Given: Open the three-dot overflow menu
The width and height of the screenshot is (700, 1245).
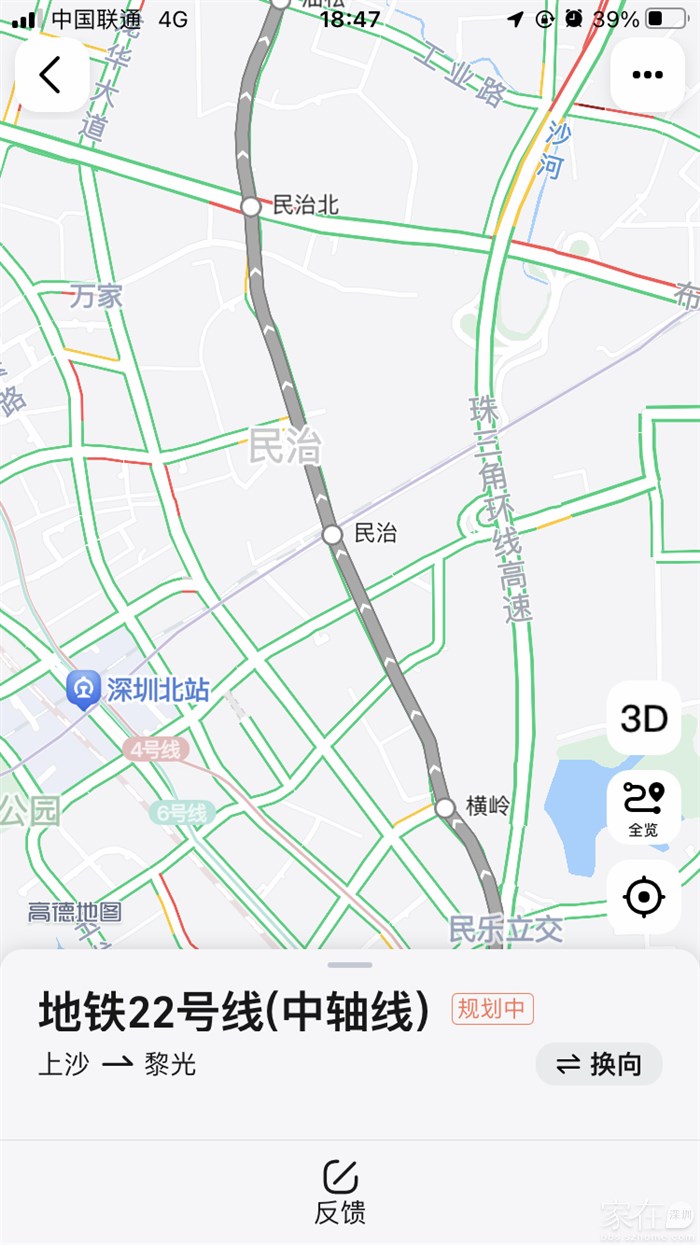Looking at the screenshot, I should click(x=647, y=74).
